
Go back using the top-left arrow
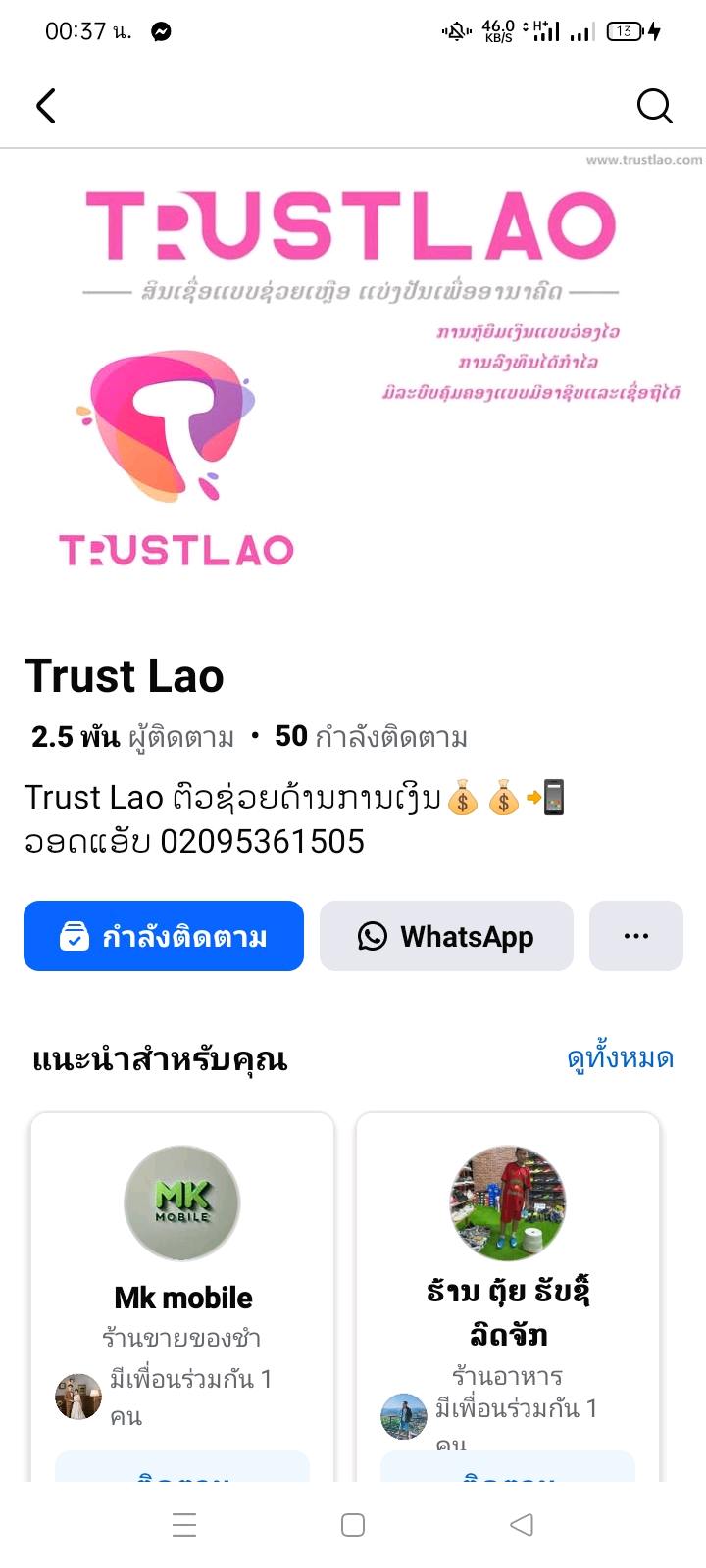click(x=46, y=106)
